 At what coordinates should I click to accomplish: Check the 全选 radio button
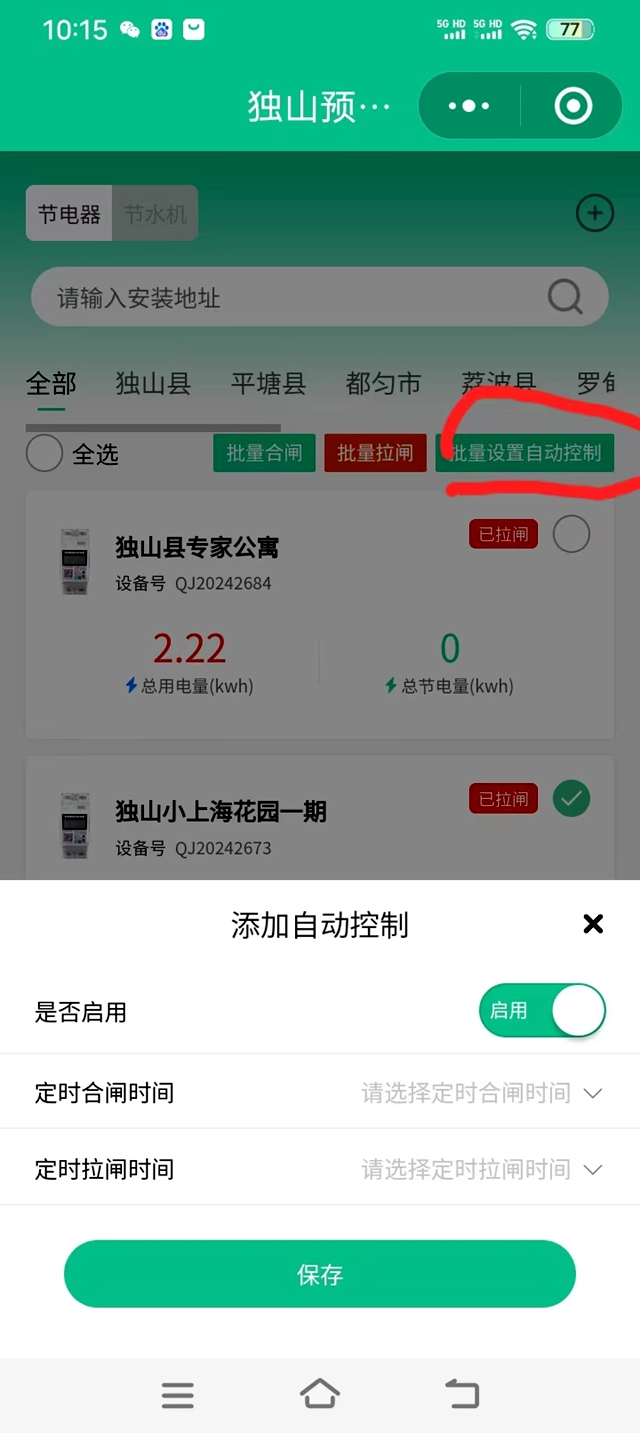coord(45,454)
